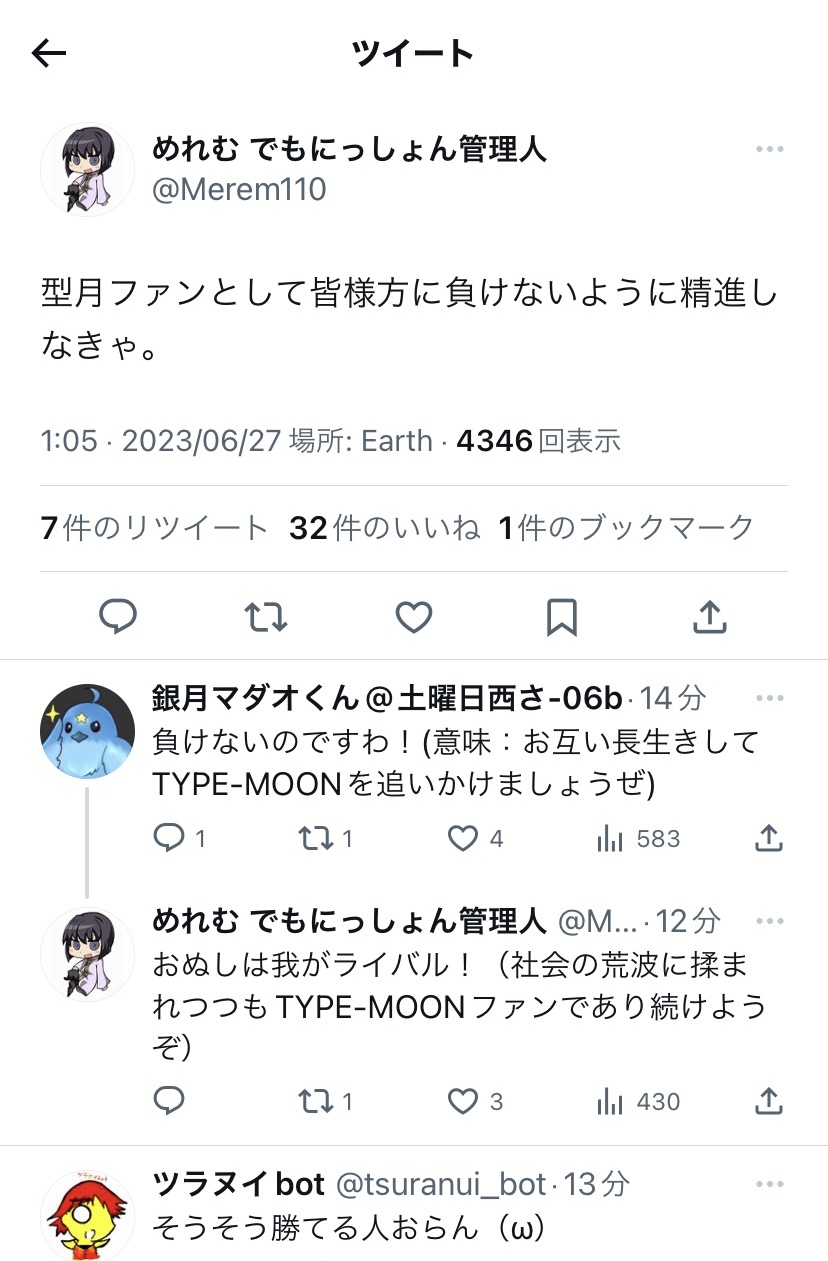828x1261 pixels.
Task: Open the overflow menu on the main tweet
Action: pyautogui.click(x=769, y=150)
